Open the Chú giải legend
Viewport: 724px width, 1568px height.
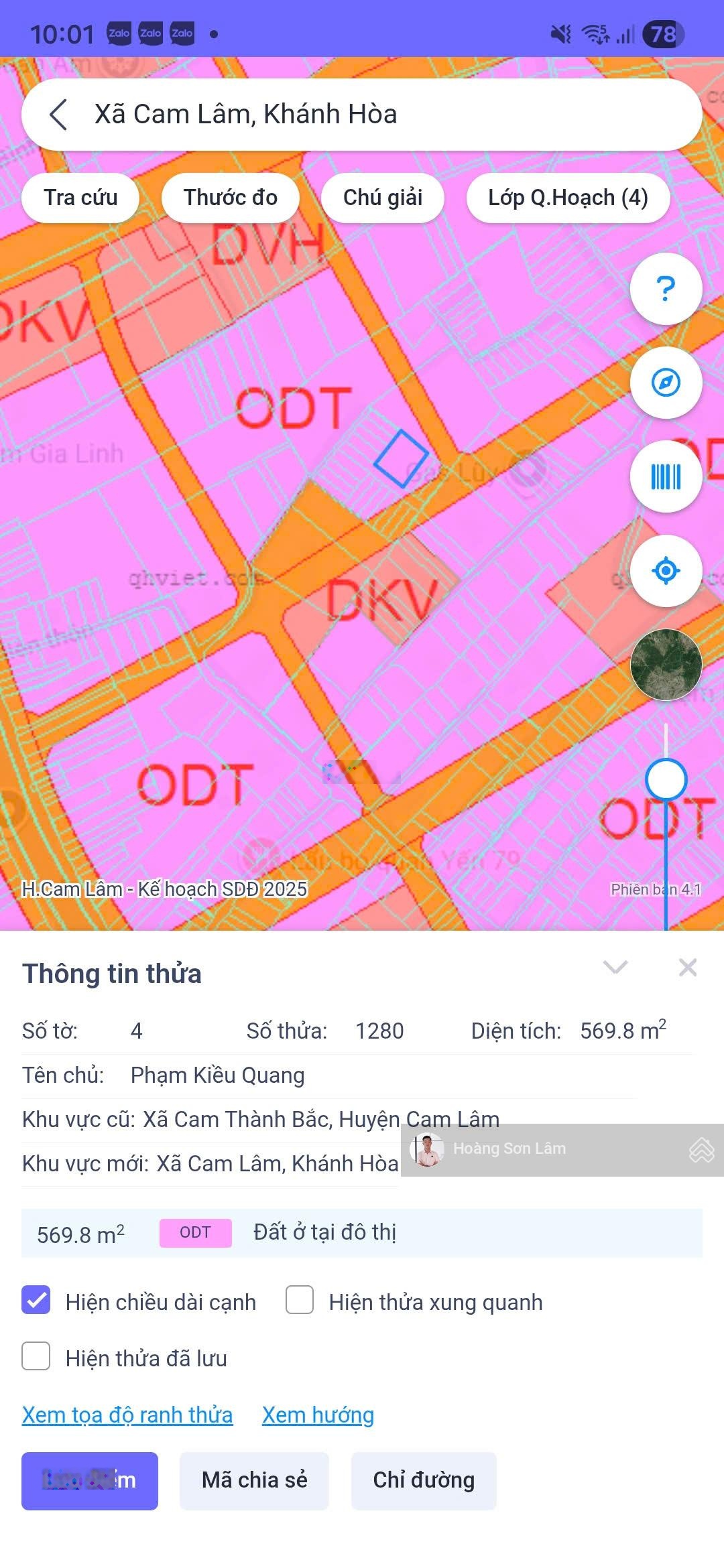tap(382, 198)
